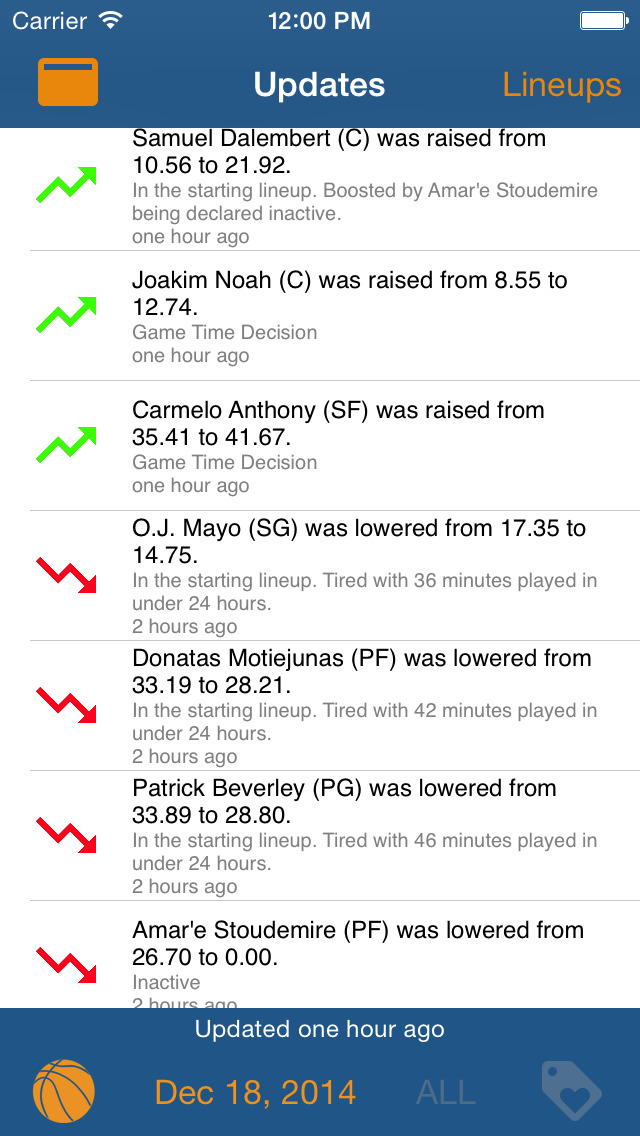640x1136 pixels.
Task: Tap the basketball icon in the bottom bar
Action: (64, 1090)
